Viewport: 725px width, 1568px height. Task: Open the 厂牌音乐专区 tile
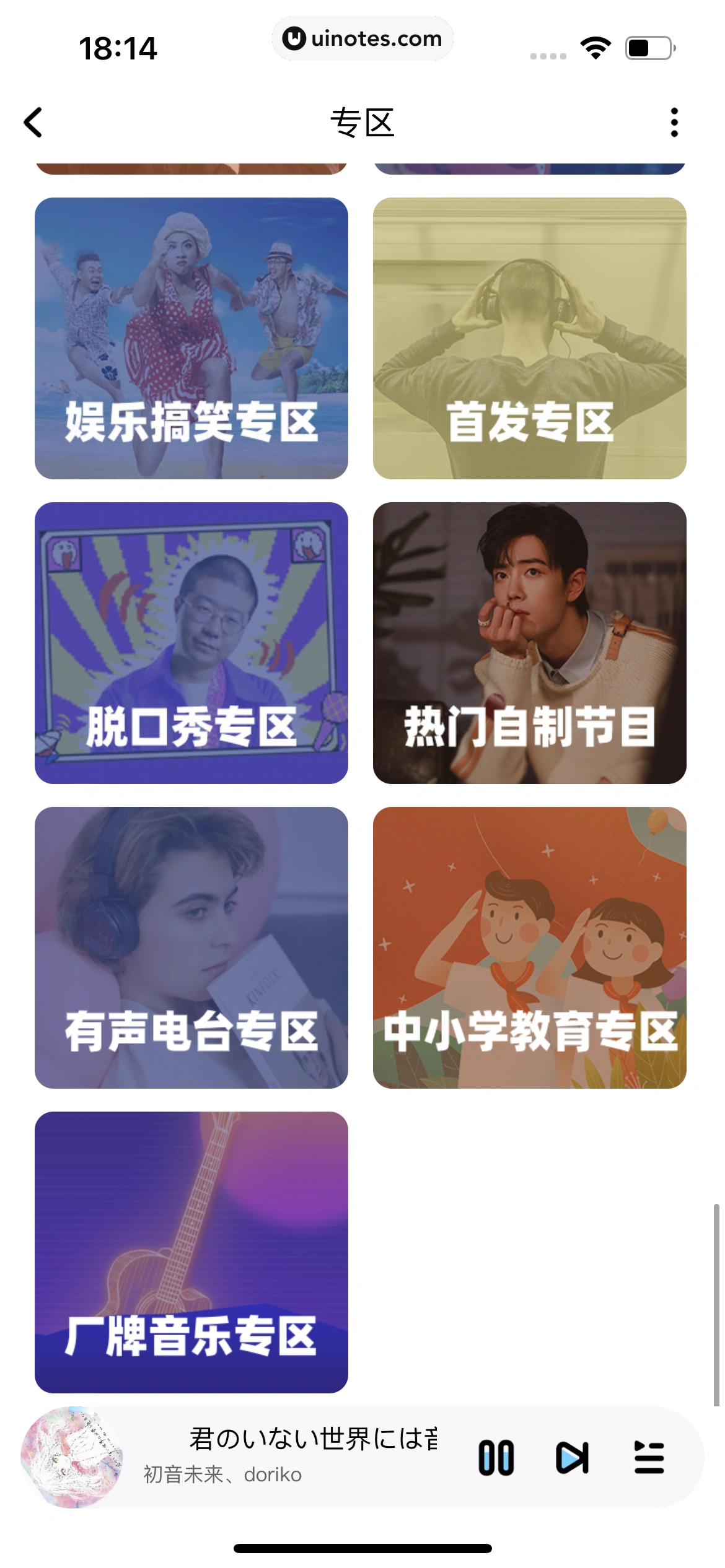tap(191, 1252)
